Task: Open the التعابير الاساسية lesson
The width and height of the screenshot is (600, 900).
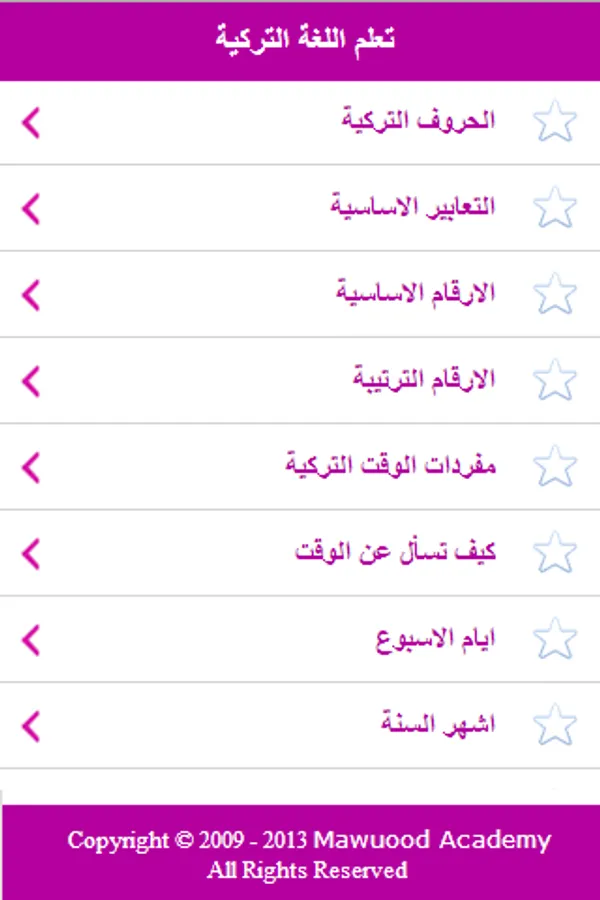Action: pyautogui.click(x=412, y=208)
